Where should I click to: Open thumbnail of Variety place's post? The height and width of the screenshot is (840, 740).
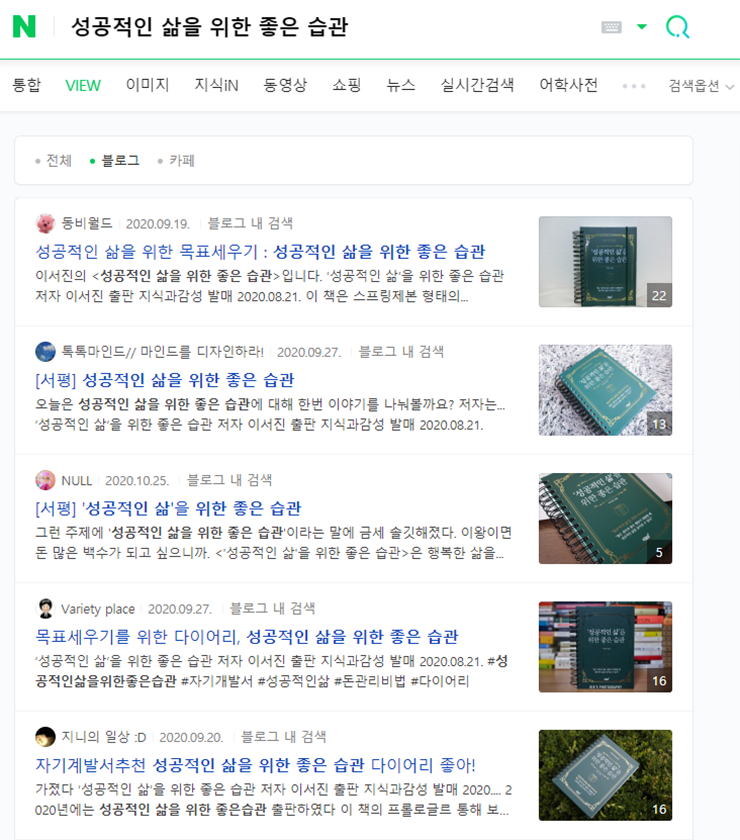(605, 646)
